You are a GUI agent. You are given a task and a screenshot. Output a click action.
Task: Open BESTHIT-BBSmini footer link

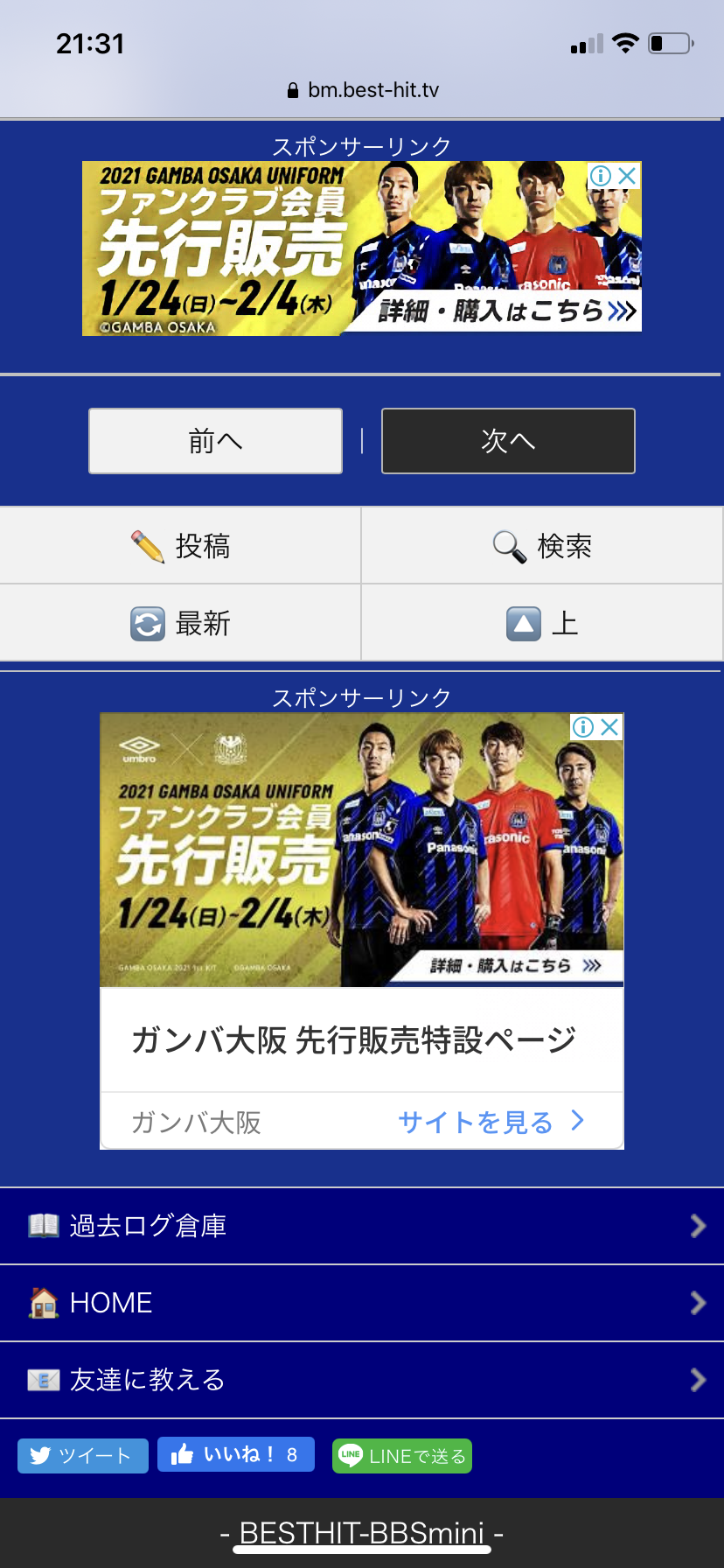coord(362,1533)
